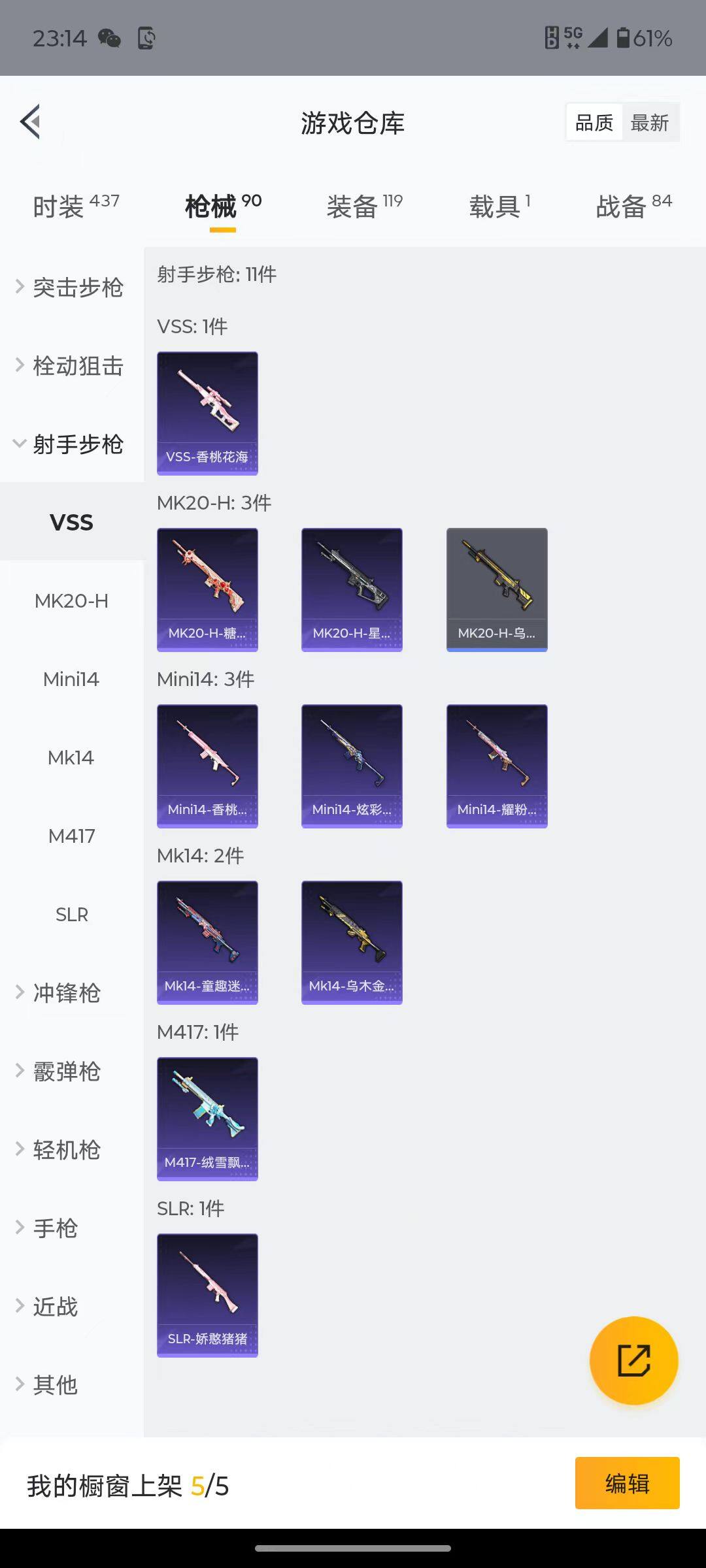
Task: Sort by 最新
Action: [649, 122]
